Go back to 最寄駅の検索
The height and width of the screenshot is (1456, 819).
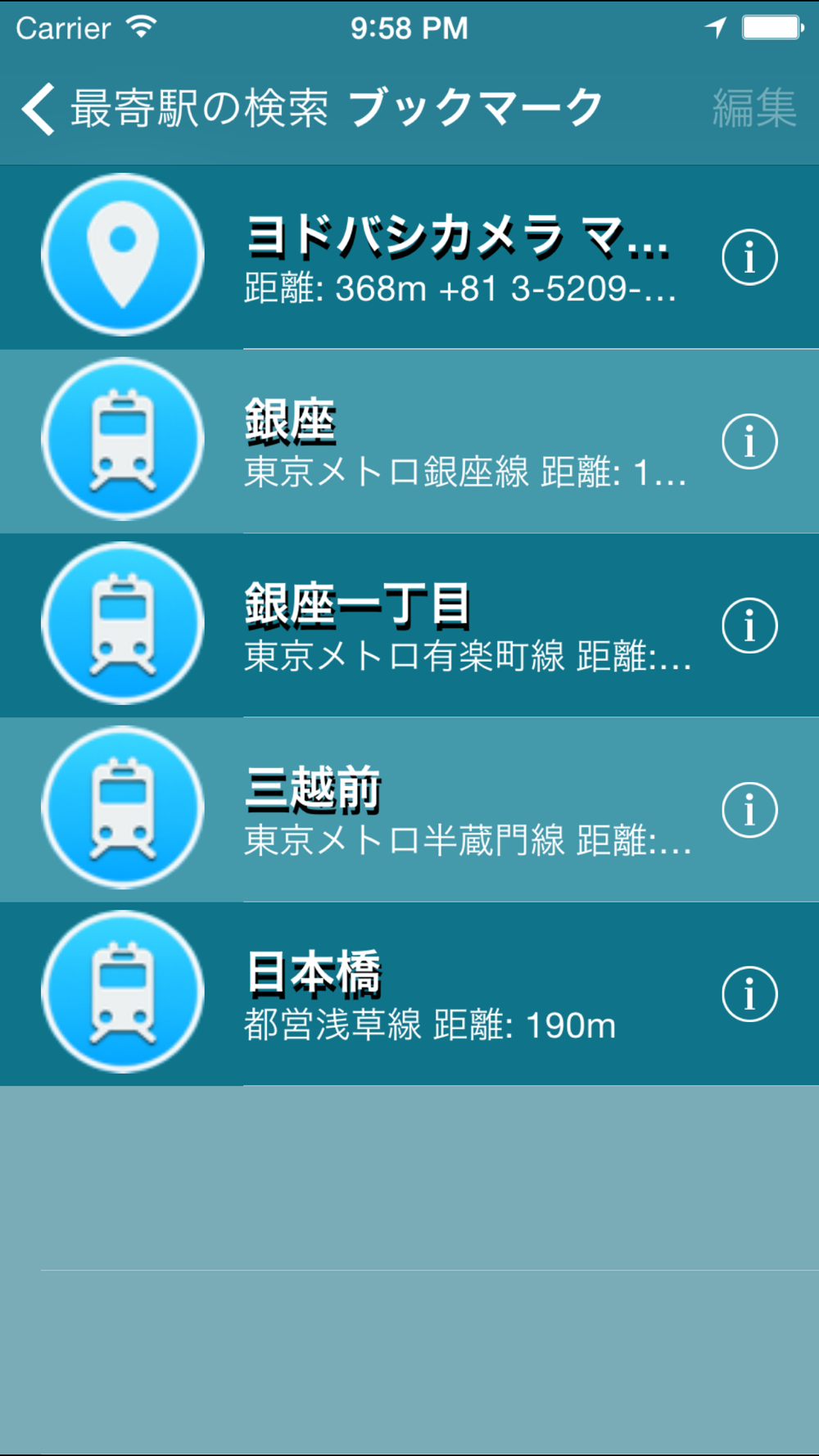[x=174, y=107]
